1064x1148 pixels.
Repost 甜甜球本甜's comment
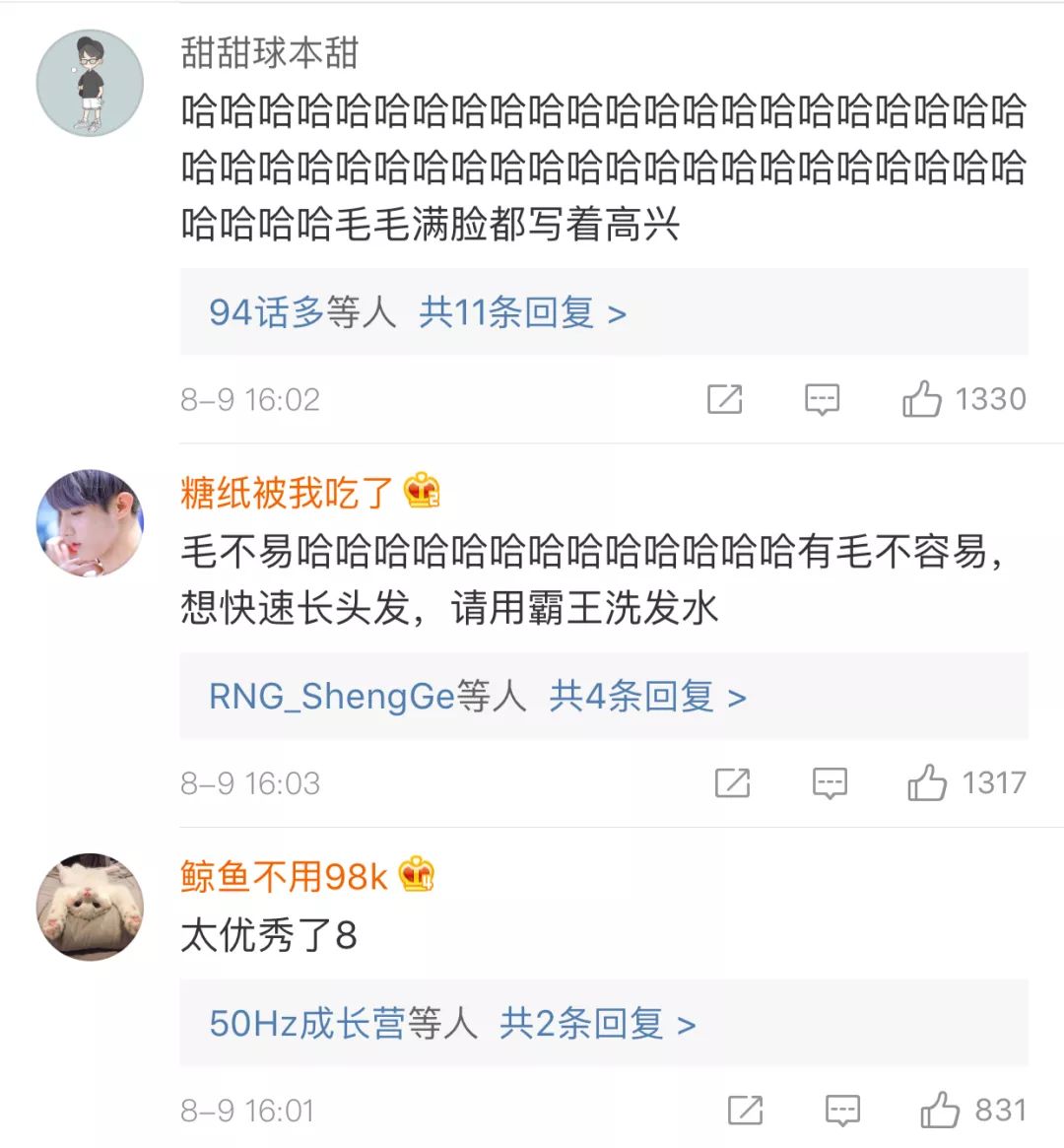pos(724,399)
